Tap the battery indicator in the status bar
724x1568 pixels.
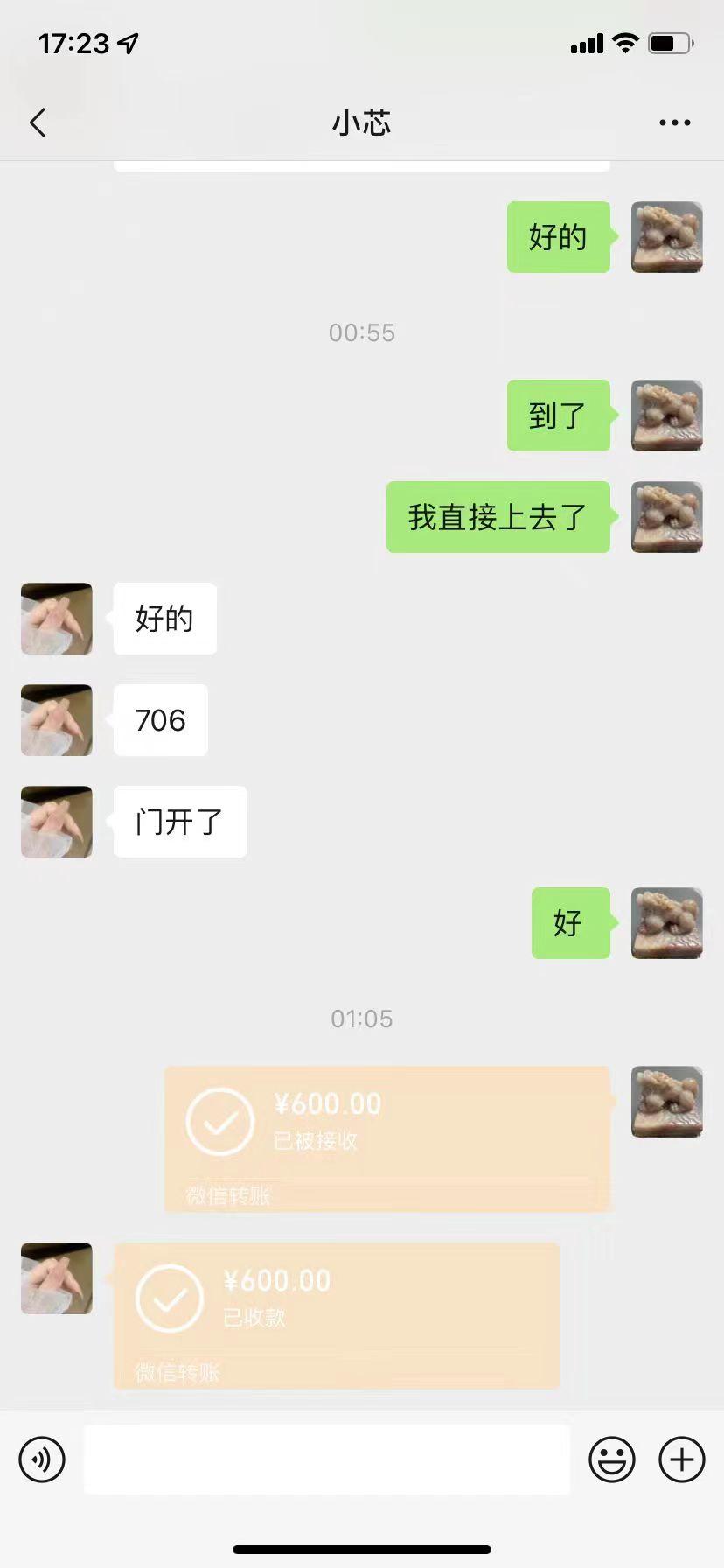(x=668, y=43)
